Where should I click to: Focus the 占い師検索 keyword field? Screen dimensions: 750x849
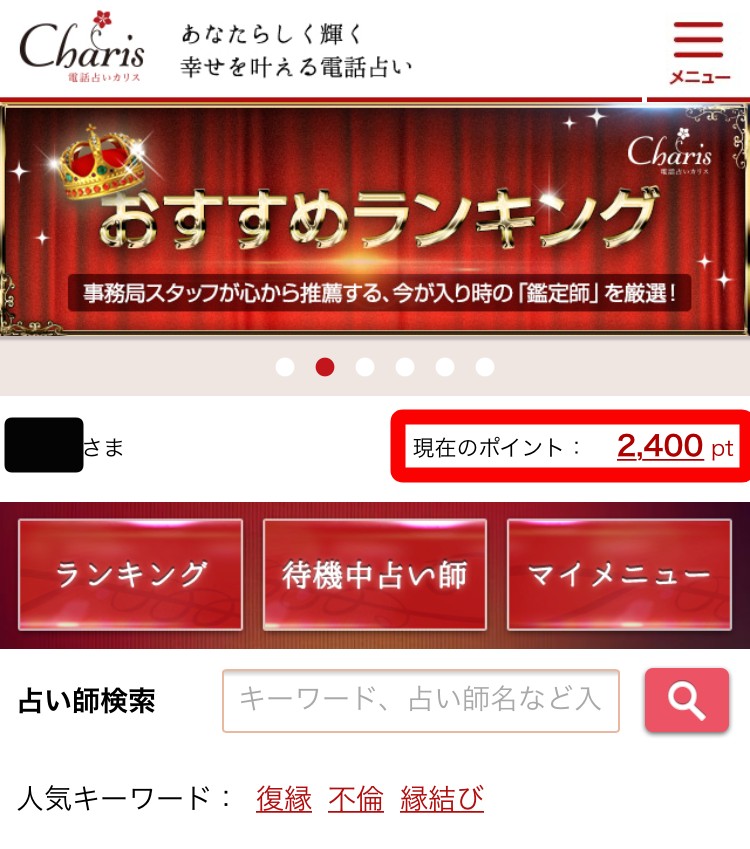tap(421, 700)
